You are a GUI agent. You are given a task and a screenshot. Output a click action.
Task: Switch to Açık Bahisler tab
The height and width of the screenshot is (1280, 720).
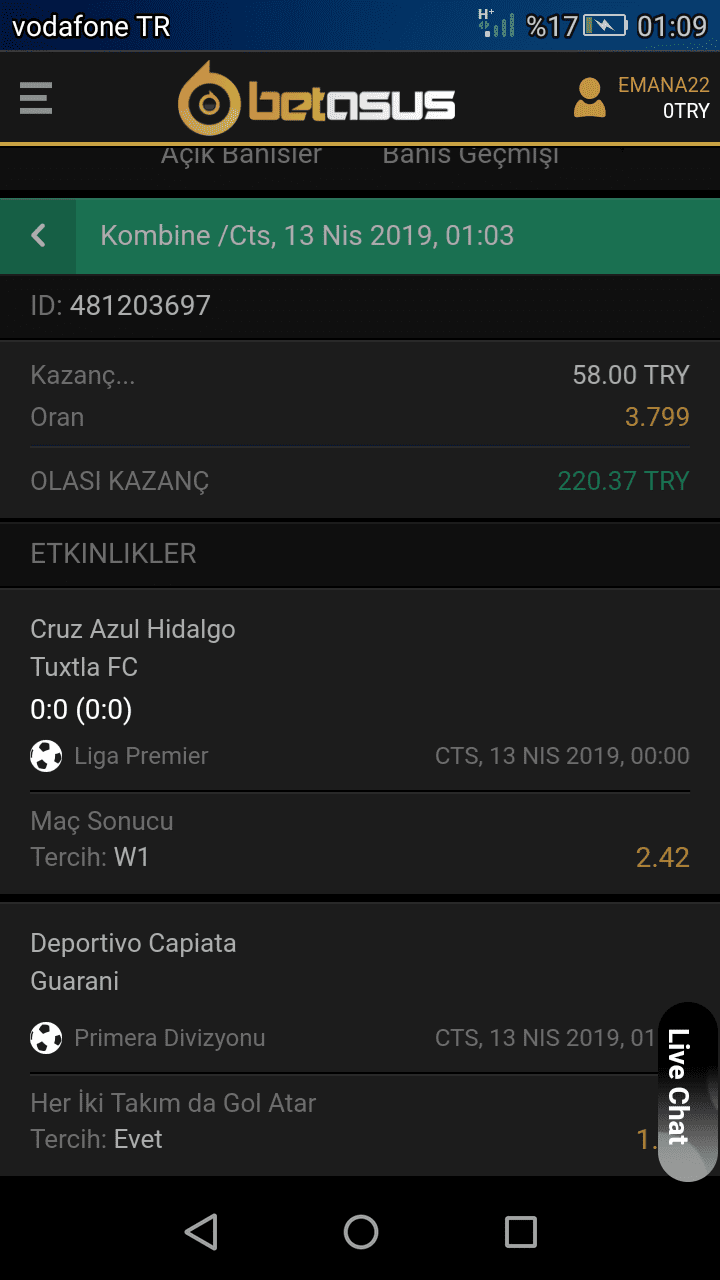(x=241, y=155)
